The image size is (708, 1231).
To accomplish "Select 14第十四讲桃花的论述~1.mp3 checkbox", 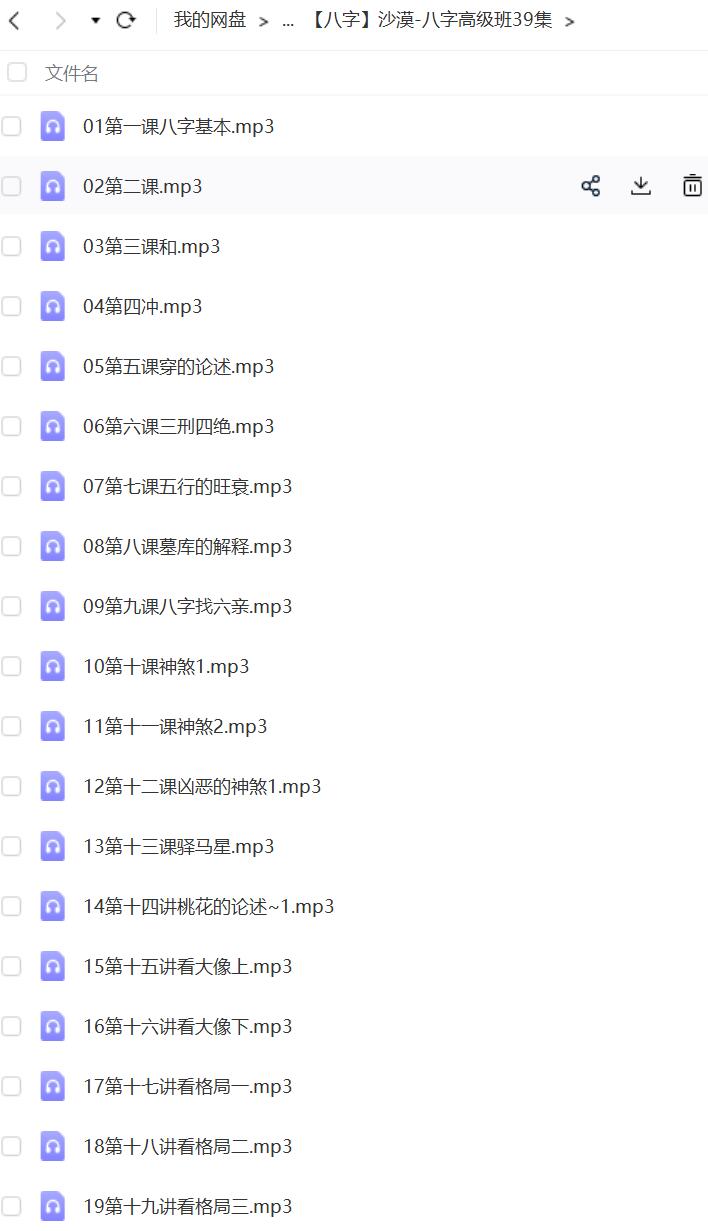I will coord(11,906).
